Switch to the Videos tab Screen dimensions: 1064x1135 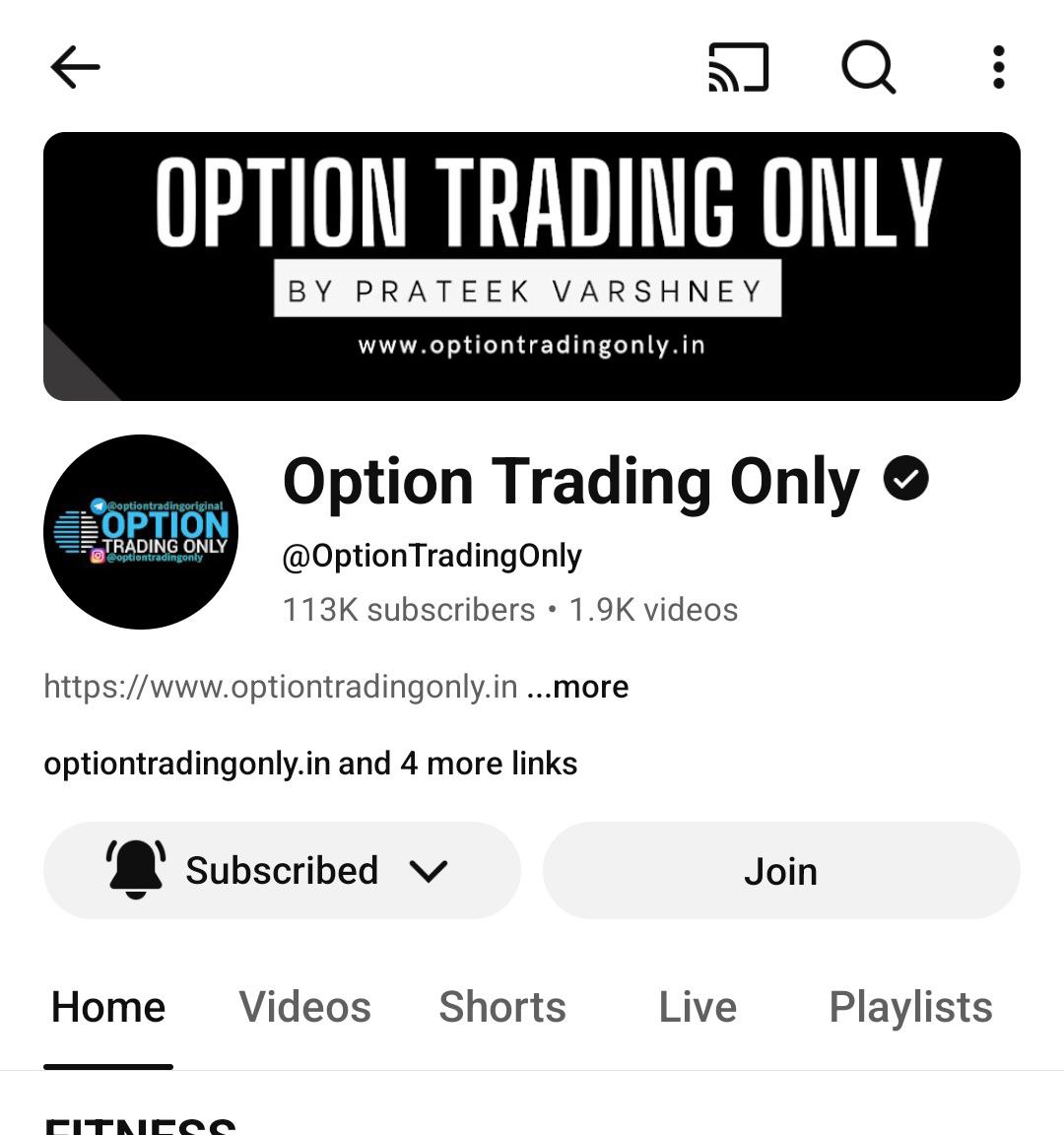click(x=303, y=1007)
